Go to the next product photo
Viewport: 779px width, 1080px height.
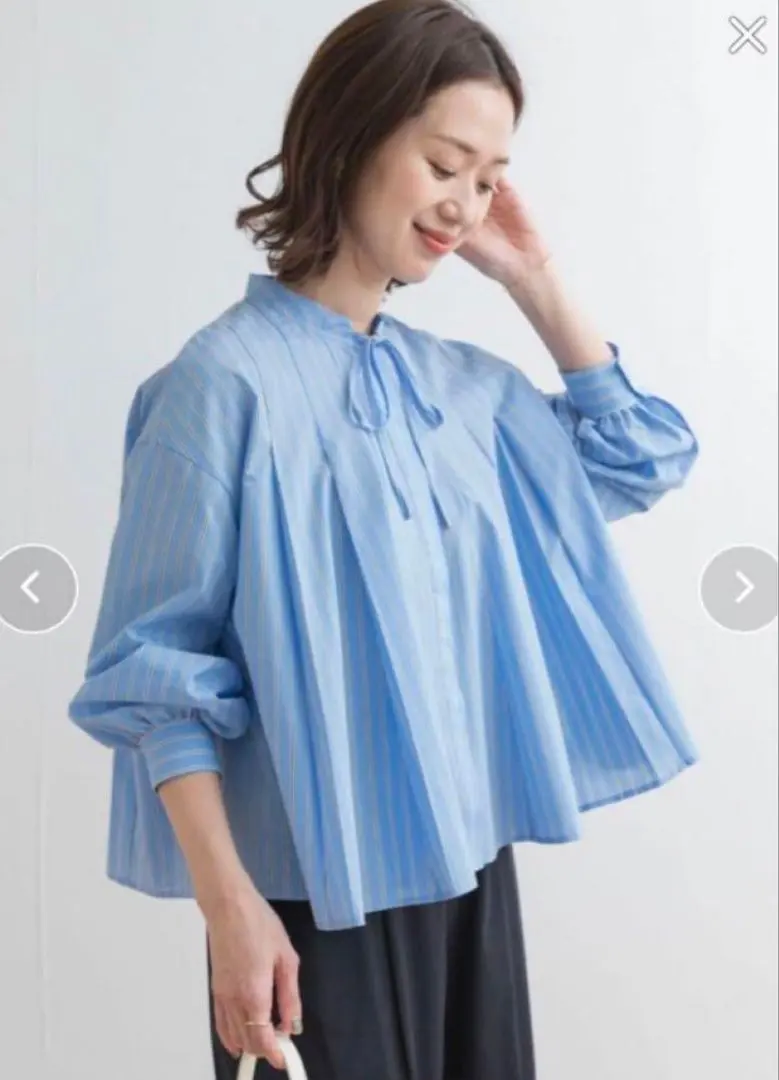741,588
